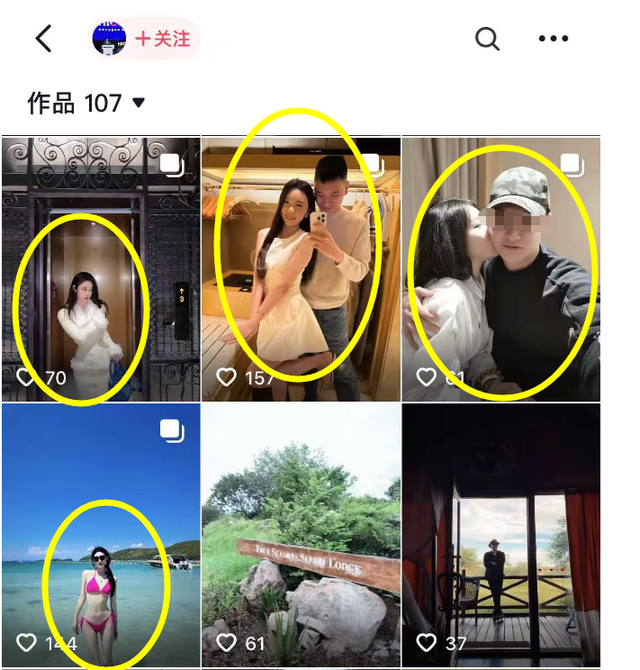Image resolution: width=640 pixels, height=670 pixels.
Task: Open the beach post with 144 likes
Action: pos(100,535)
